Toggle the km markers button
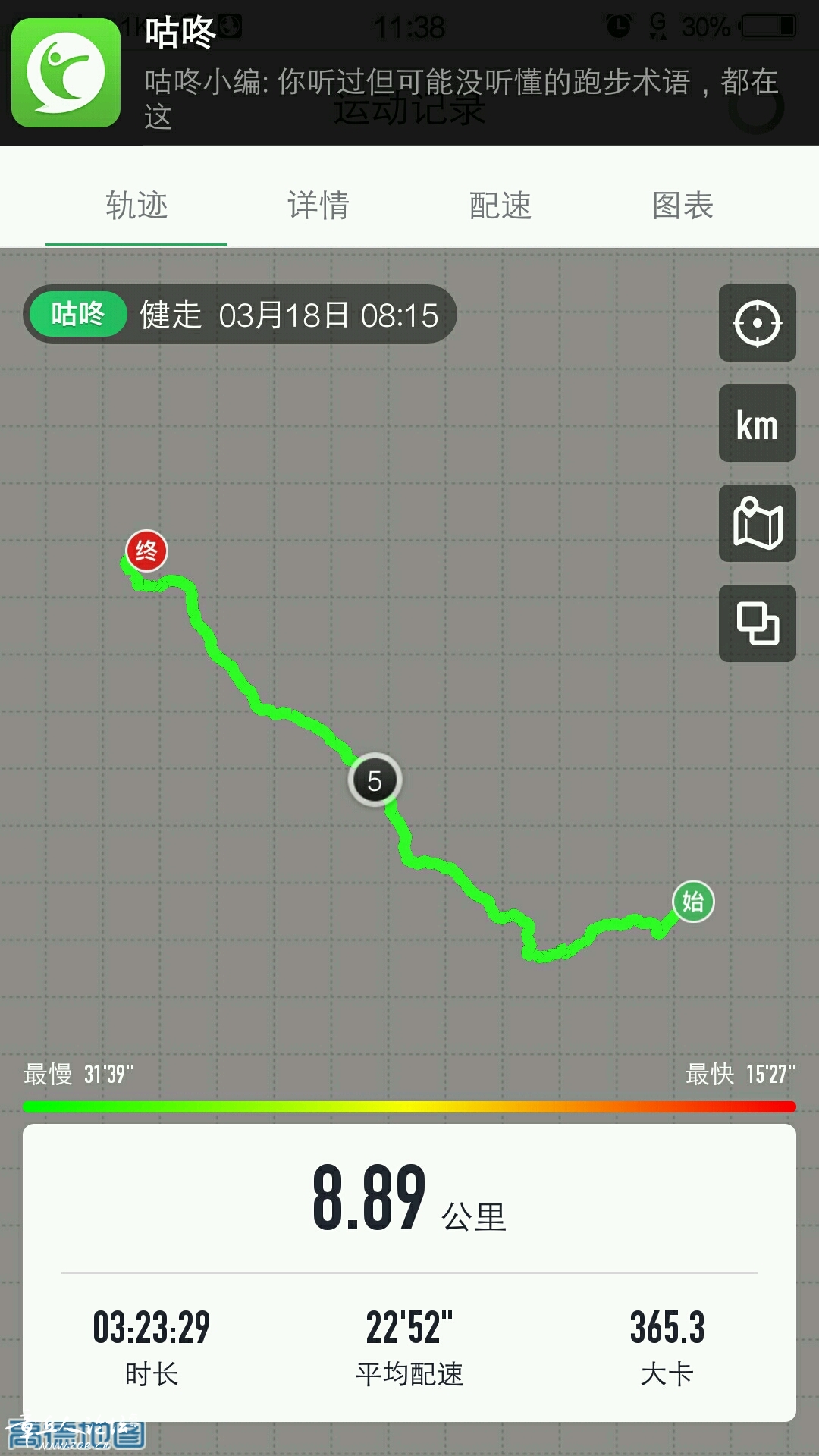This screenshot has height=1456, width=819. tap(757, 423)
